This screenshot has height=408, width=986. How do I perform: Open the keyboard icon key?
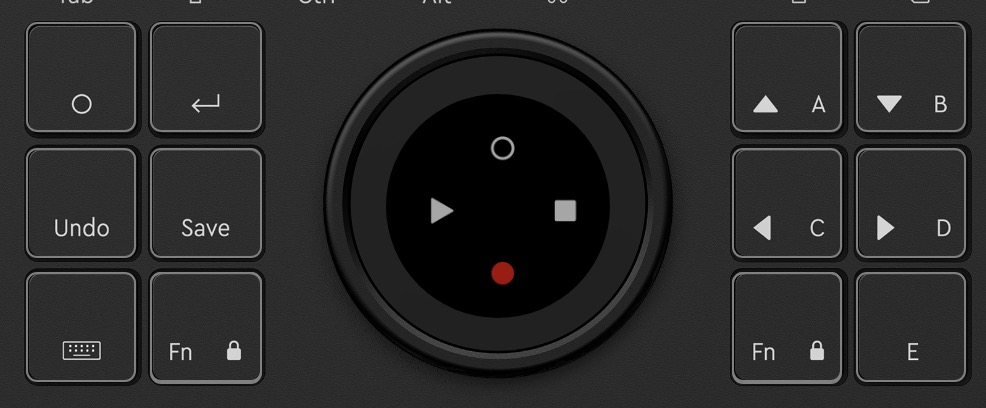pyautogui.click(x=81, y=328)
